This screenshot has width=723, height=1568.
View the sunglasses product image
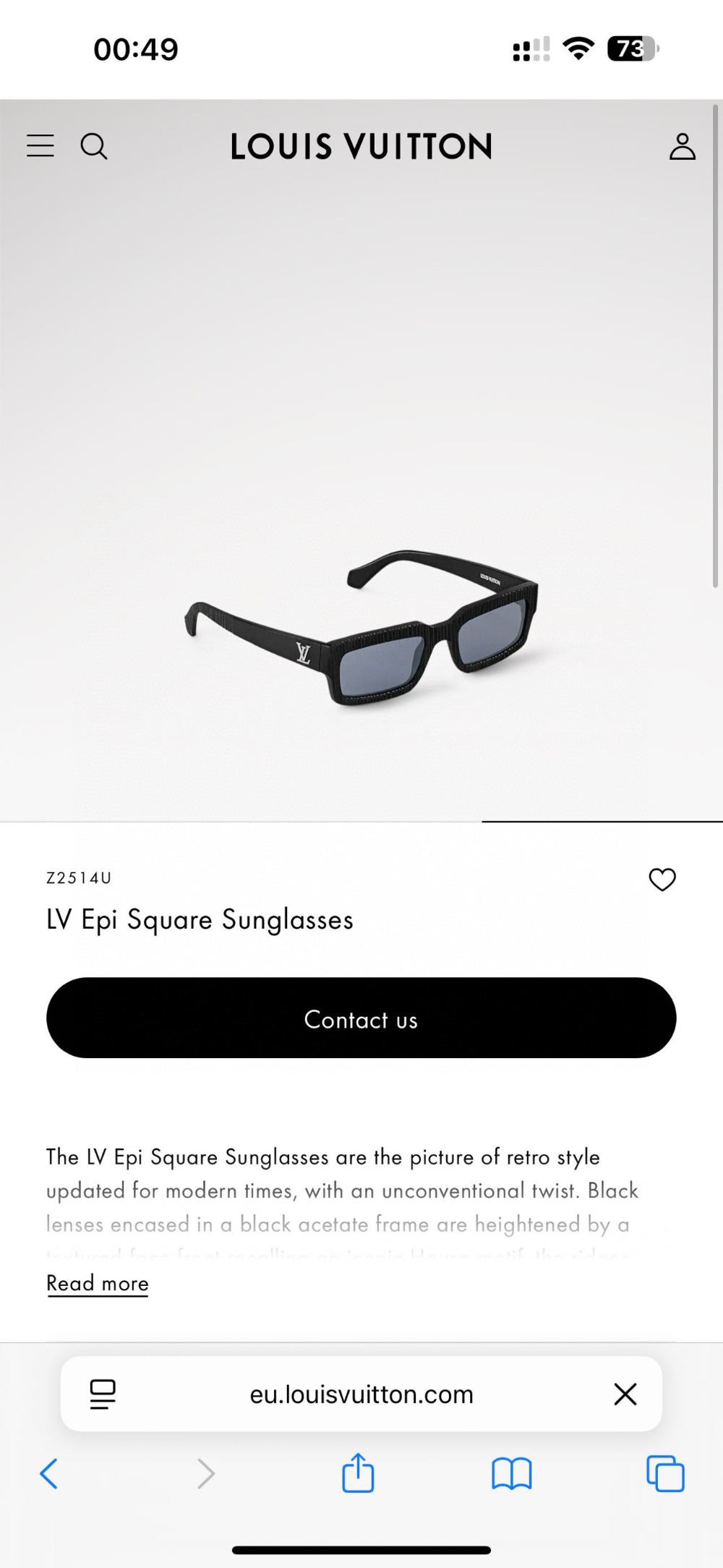(x=361, y=636)
